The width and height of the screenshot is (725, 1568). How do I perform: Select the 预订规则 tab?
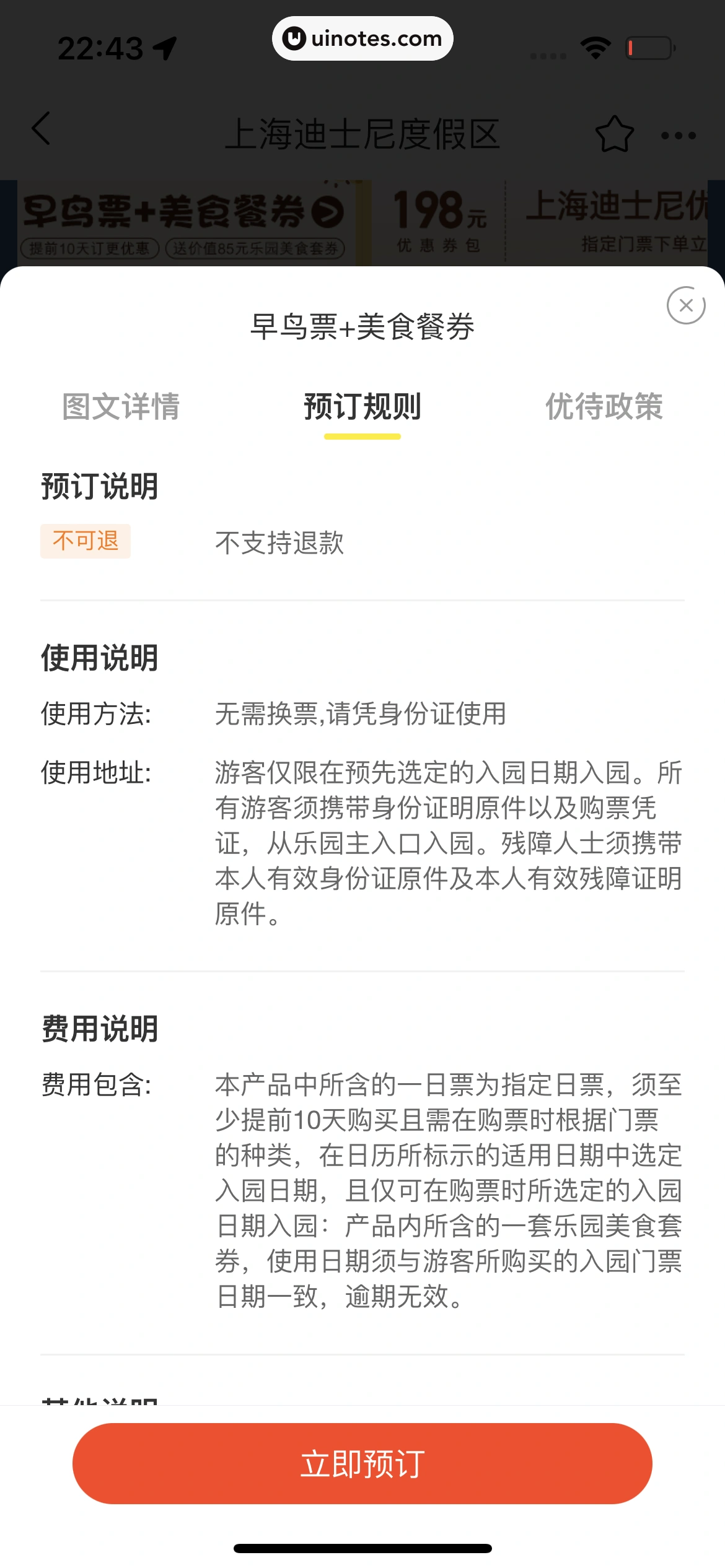[362, 407]
